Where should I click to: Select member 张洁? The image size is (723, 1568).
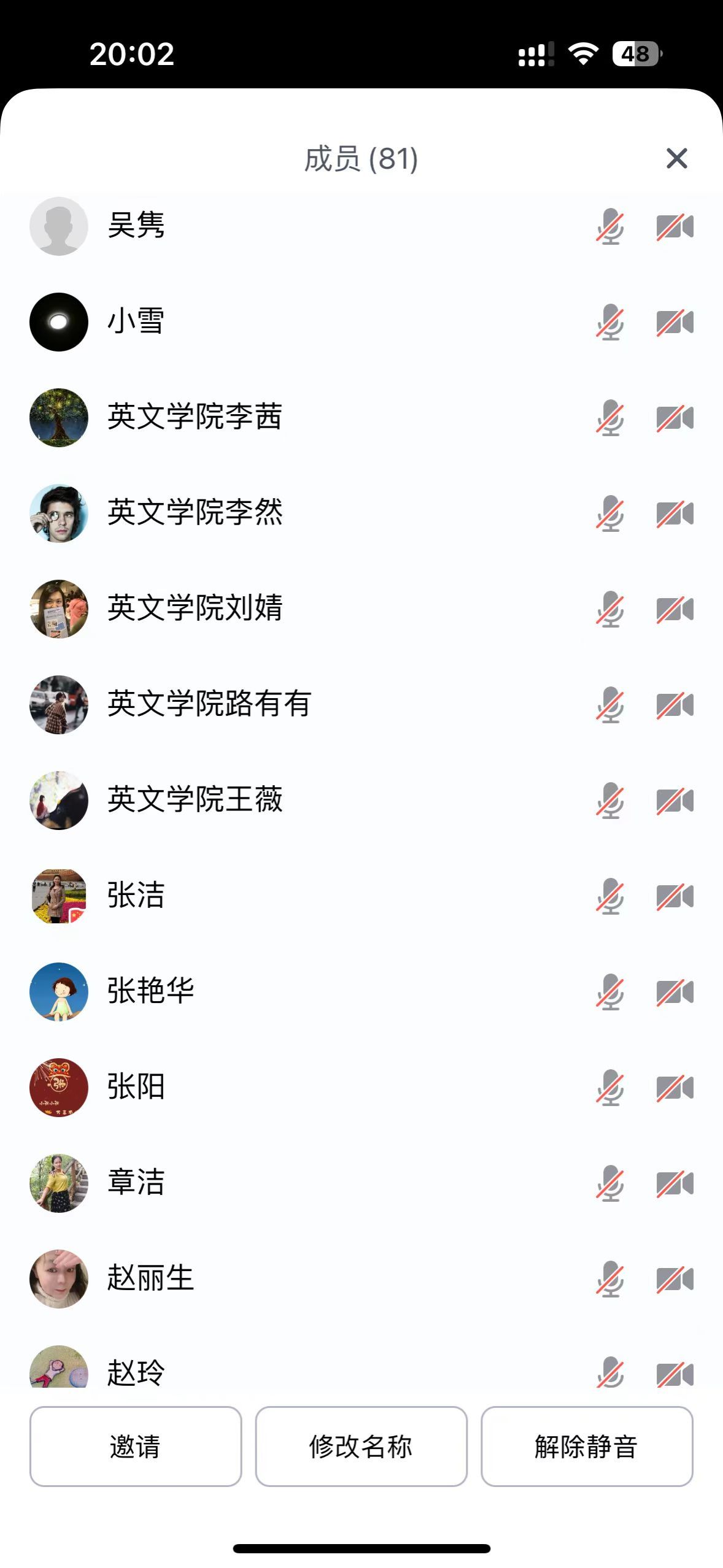tap(136, 896)
